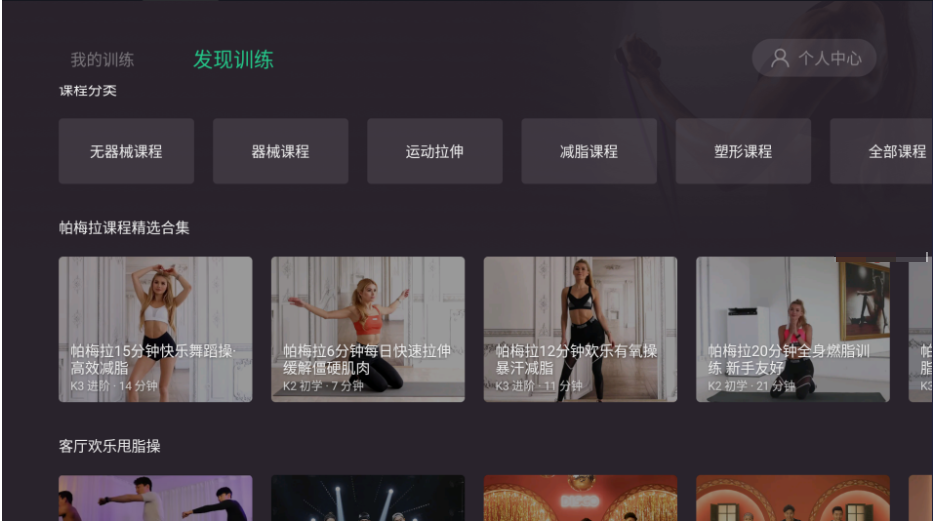
Task: Switch to the 我的训练 tab
Action: pos(102,59)
